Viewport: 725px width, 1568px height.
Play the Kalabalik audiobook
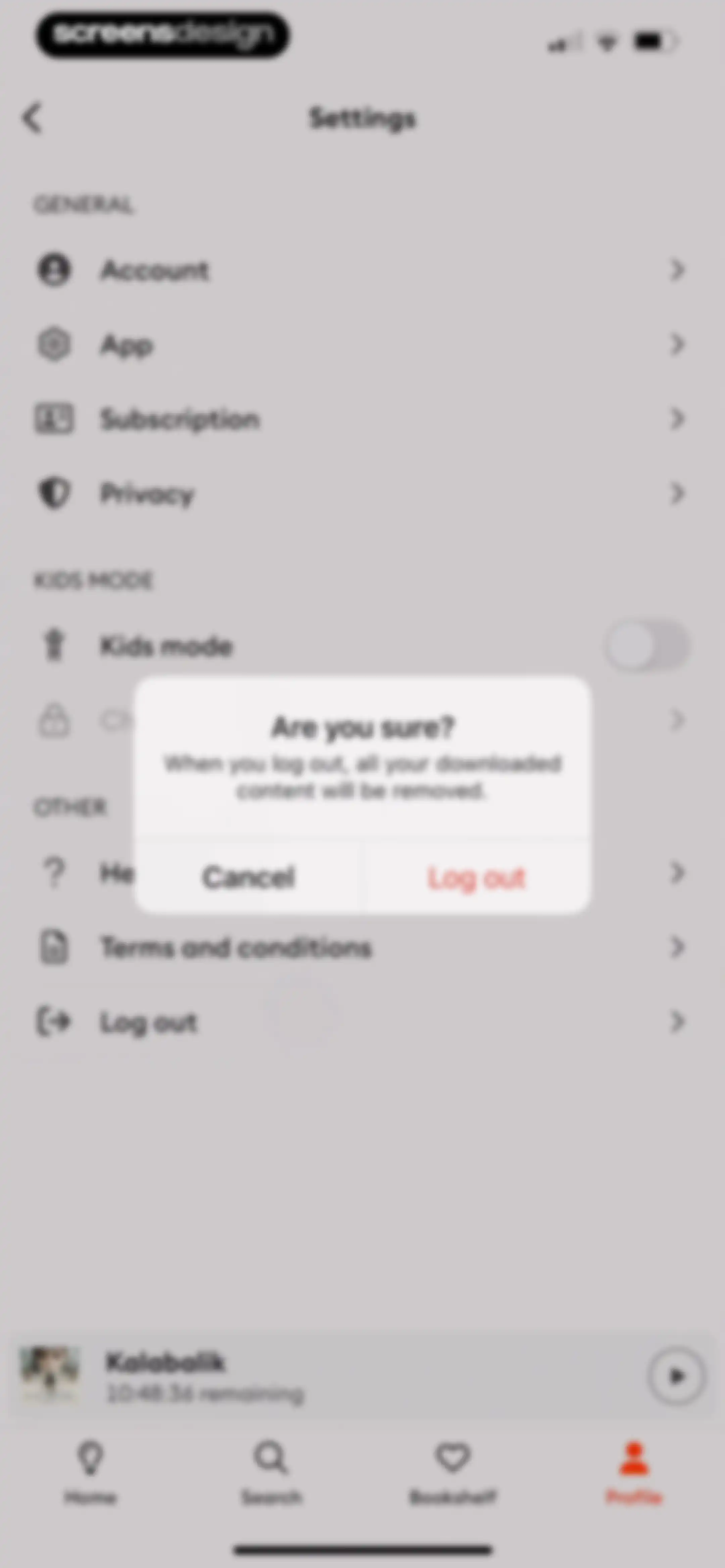click(x=676, y=1376)
